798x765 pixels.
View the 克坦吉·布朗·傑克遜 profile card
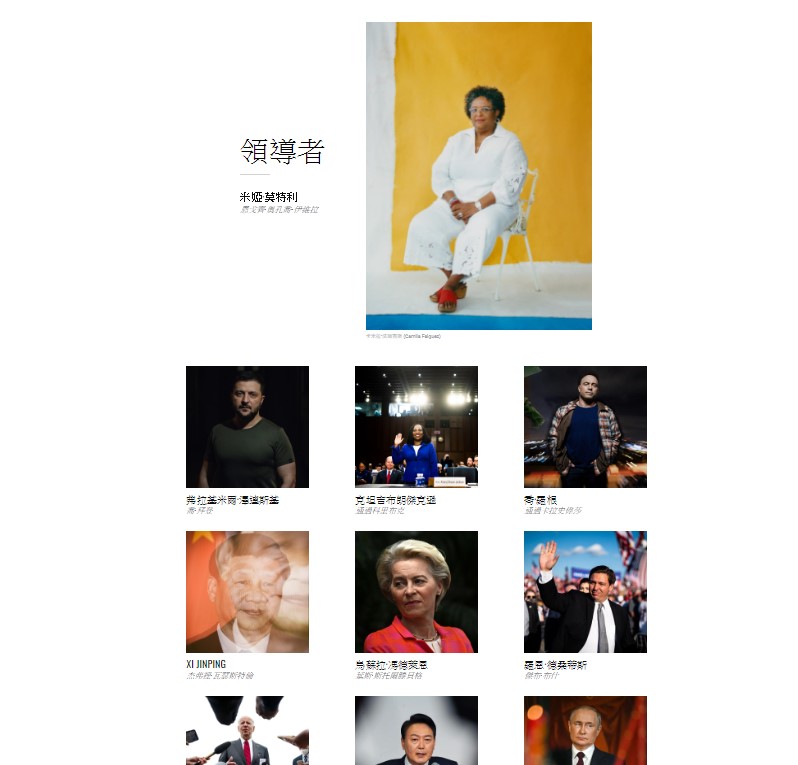tap(416, 427)
